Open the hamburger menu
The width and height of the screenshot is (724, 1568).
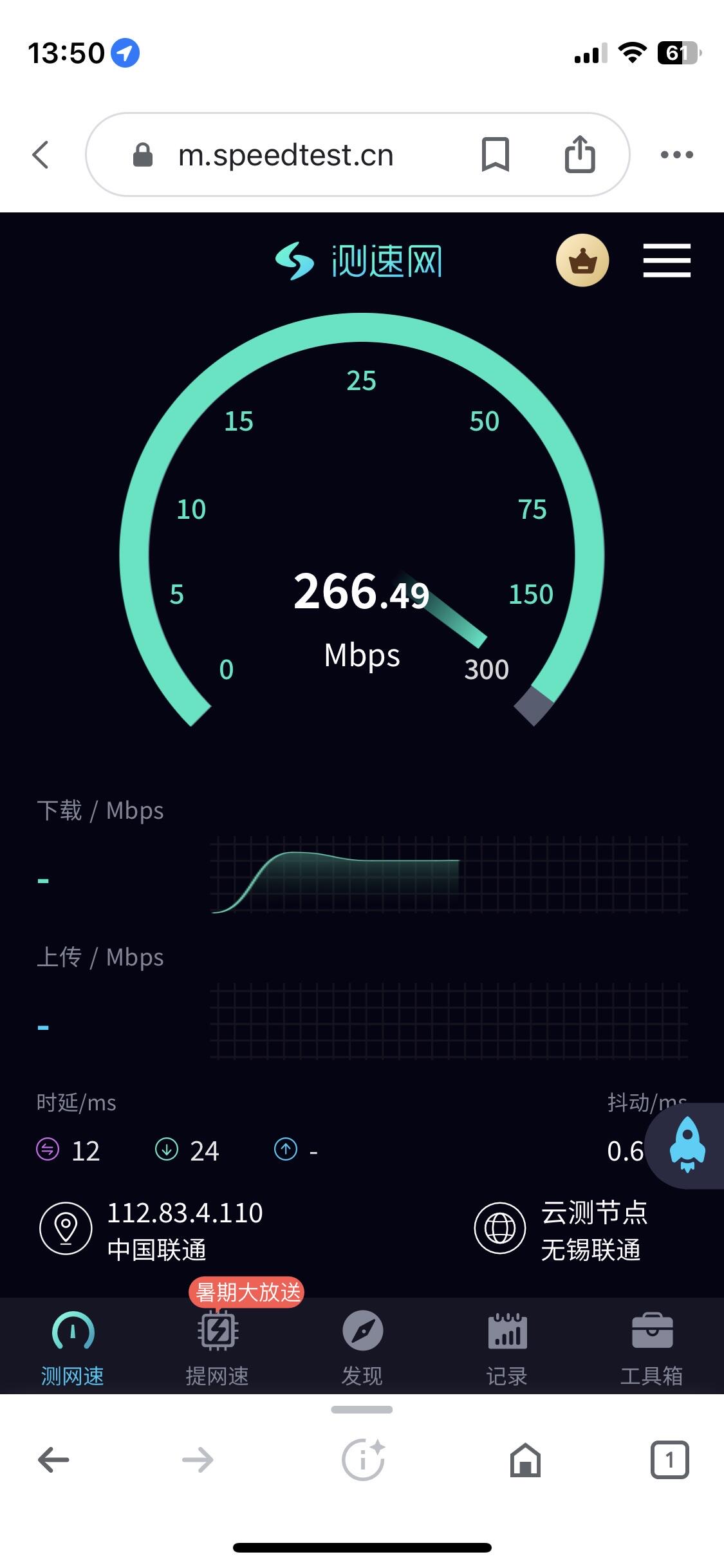point(667,261)
